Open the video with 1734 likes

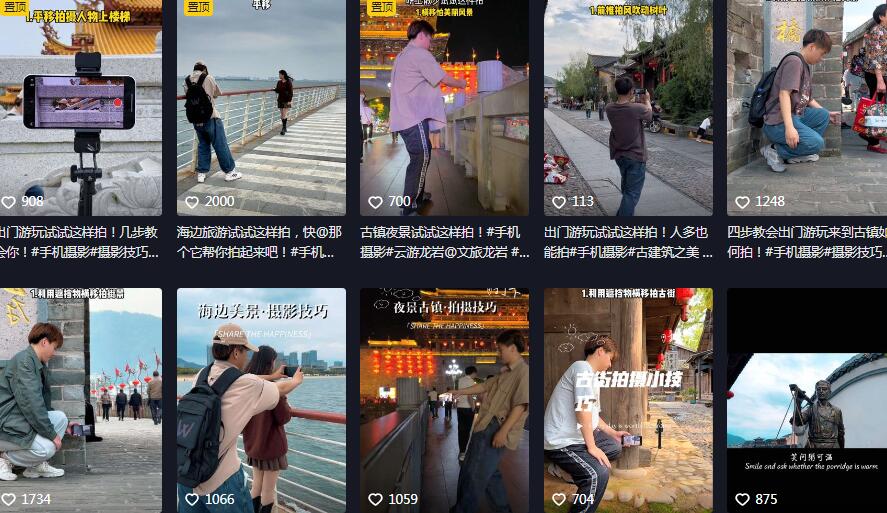click(x=80, y=400)
